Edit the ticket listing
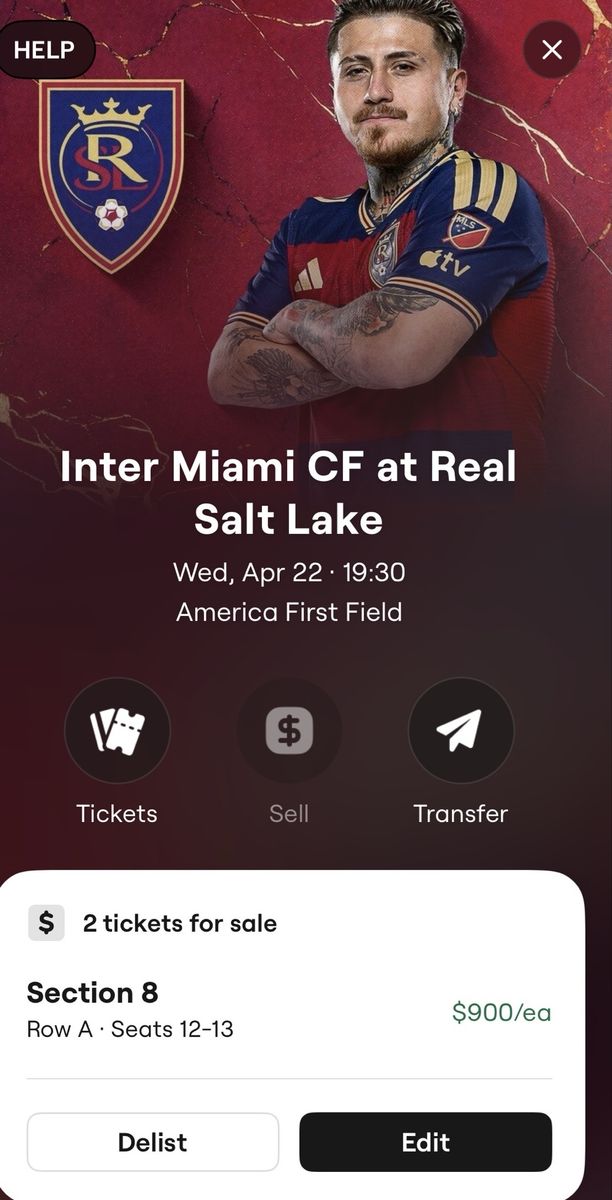The height and width of the screenshot is (1200, 612). (x=425, y=1141)
